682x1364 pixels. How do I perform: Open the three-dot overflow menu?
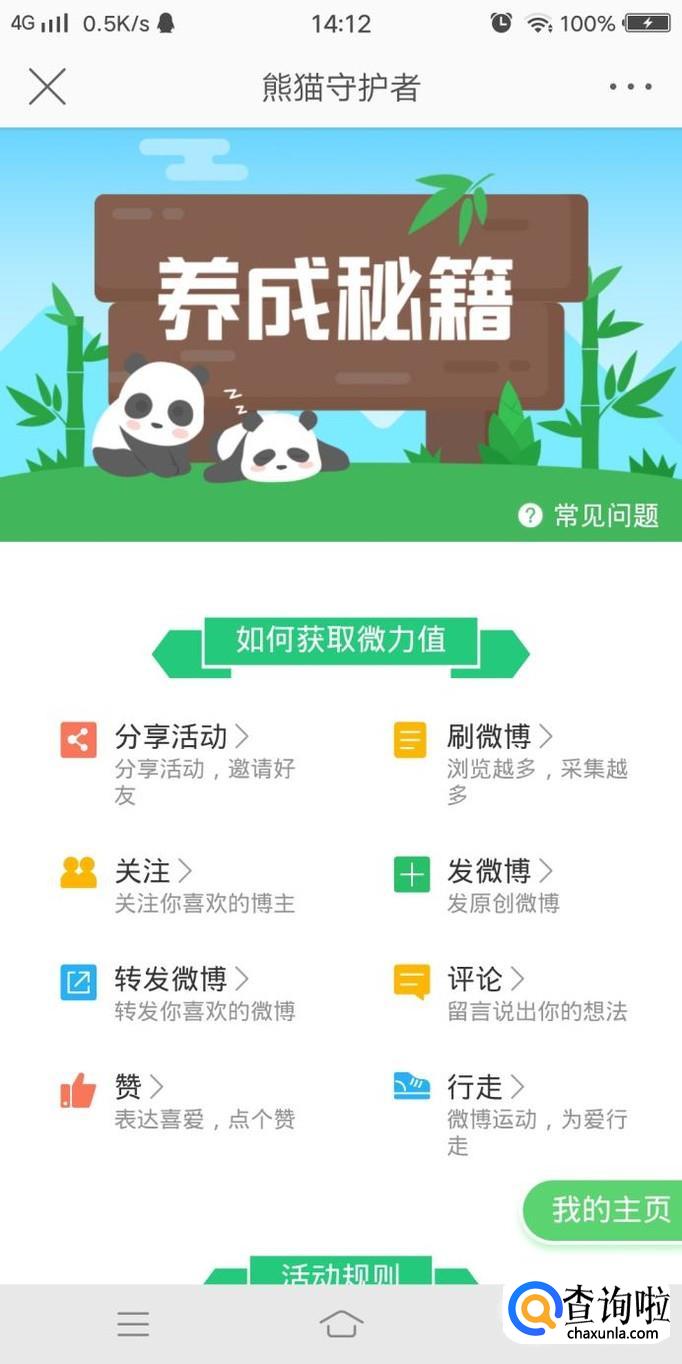[x=631, y=87]
